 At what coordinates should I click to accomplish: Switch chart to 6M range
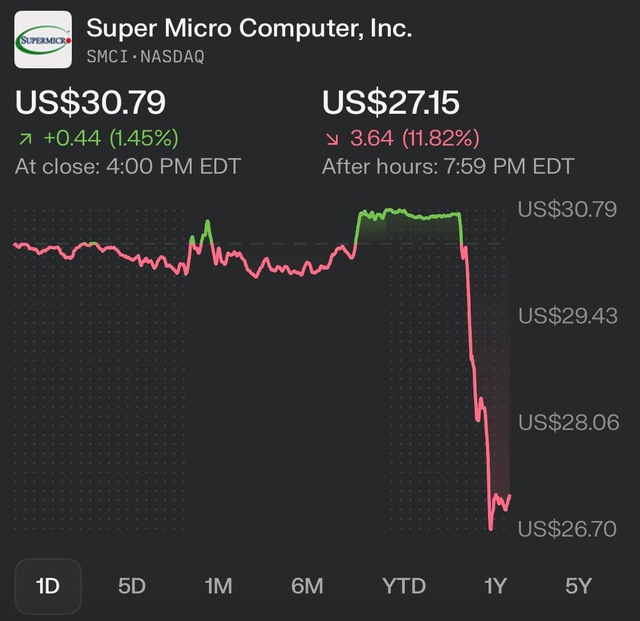point(307,585)
